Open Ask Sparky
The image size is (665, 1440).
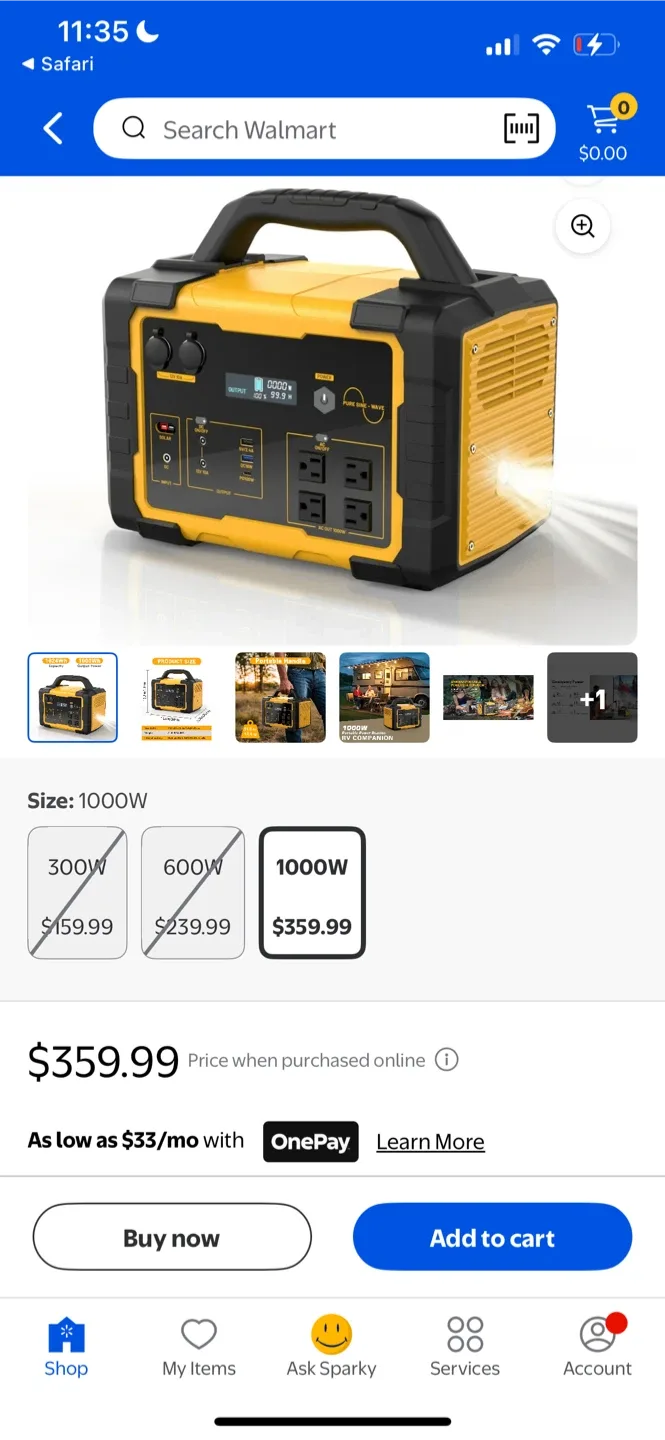click(x=331, y=1347)
